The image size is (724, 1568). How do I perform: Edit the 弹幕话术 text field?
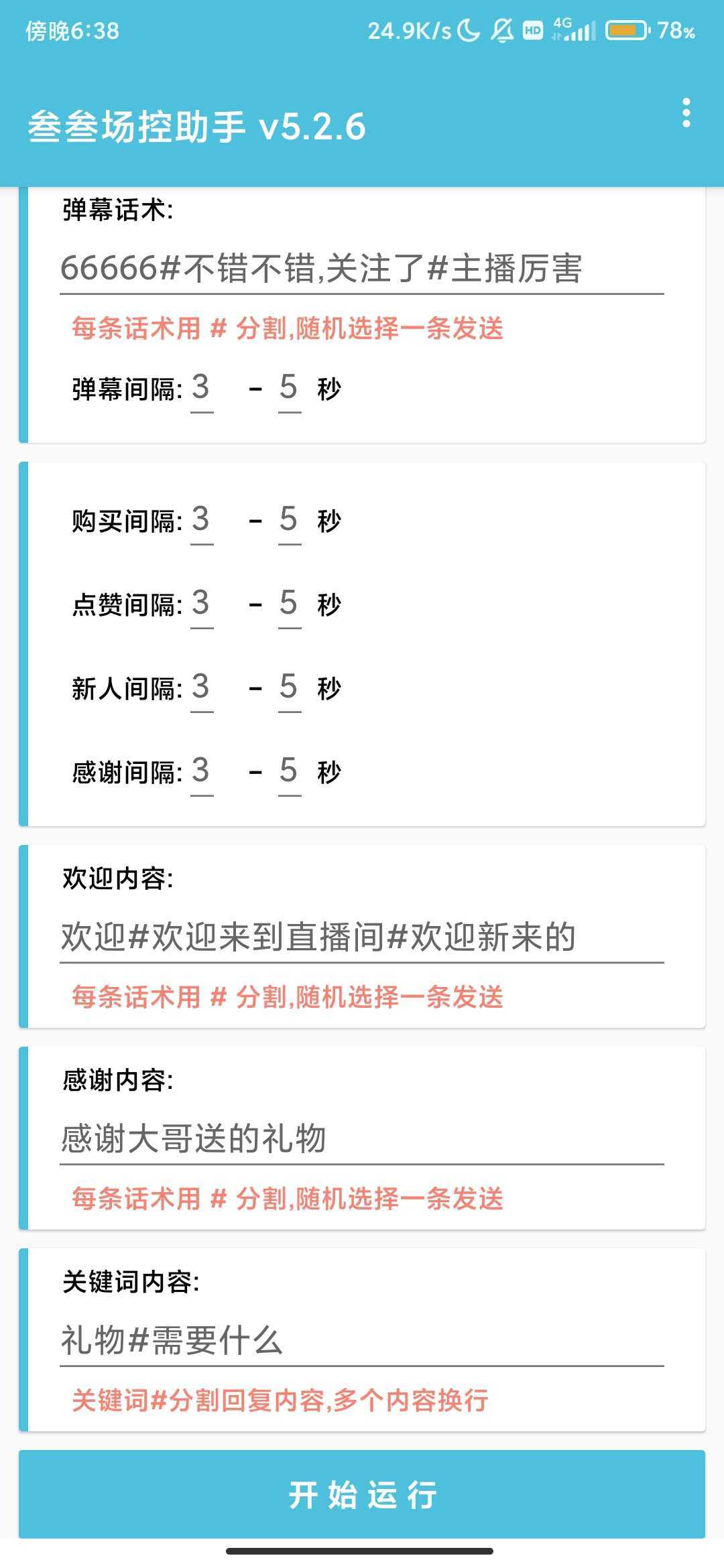point(361,269)
